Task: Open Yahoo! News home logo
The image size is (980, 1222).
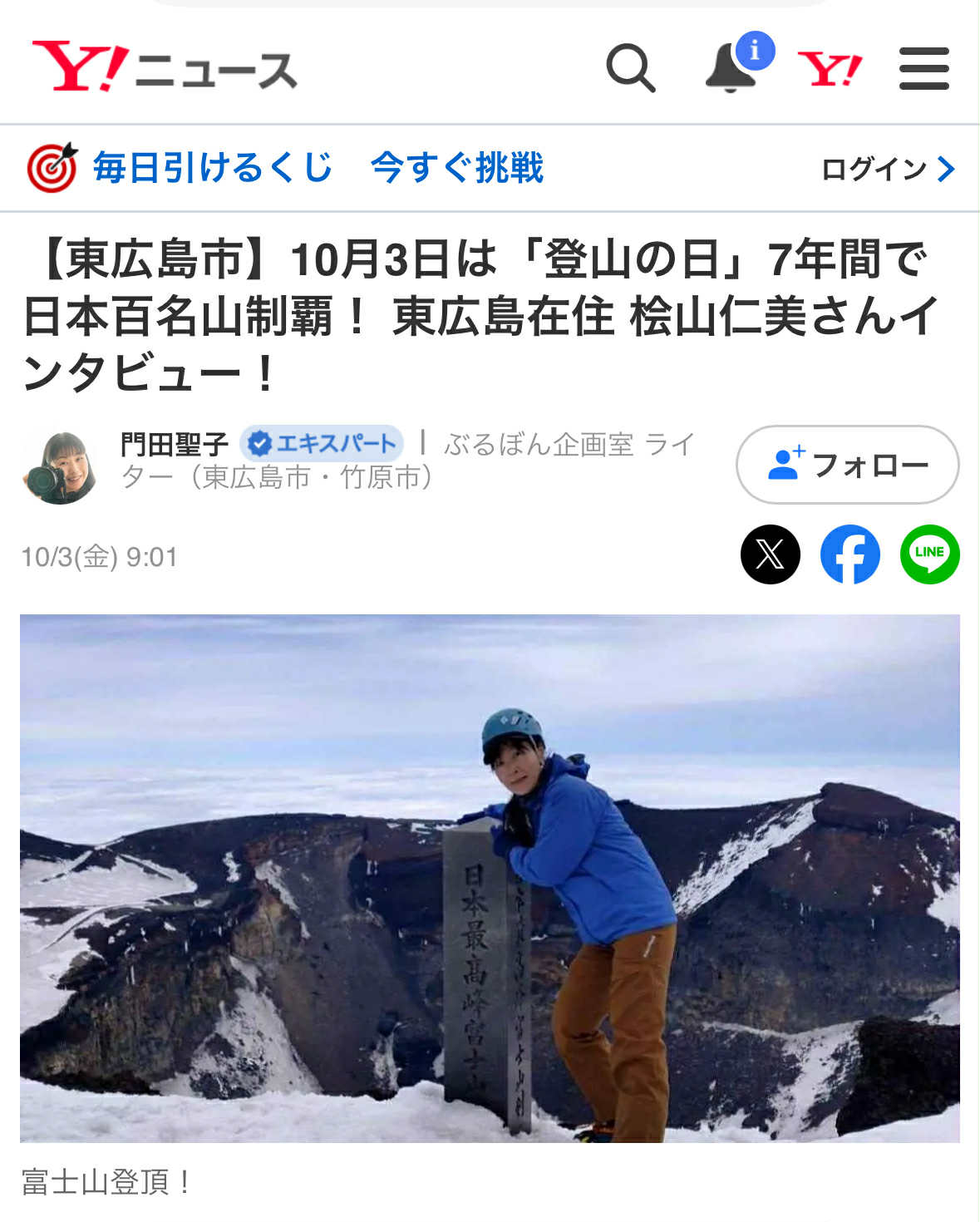Action: coord(165,67)
